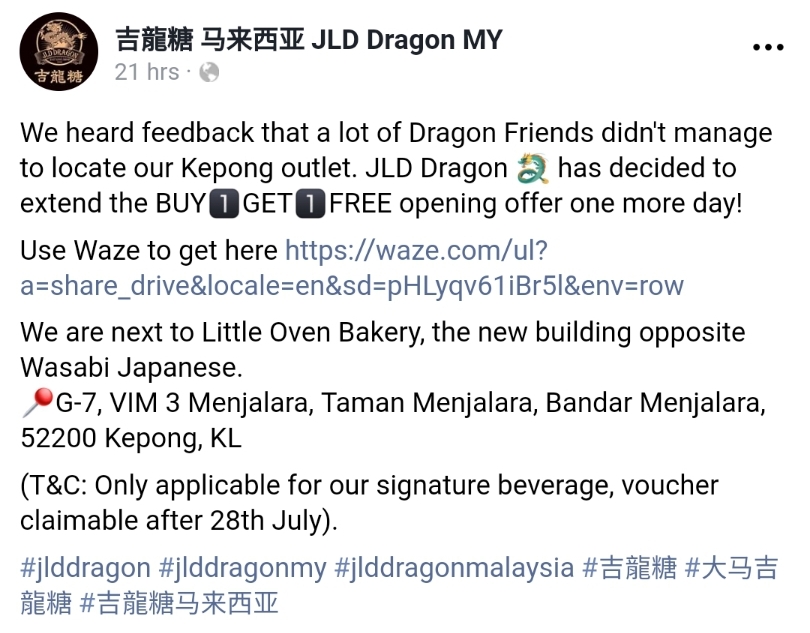Open the #jlddragonmalaysia hashtag

pyautogui.click(x=455, y=568)
